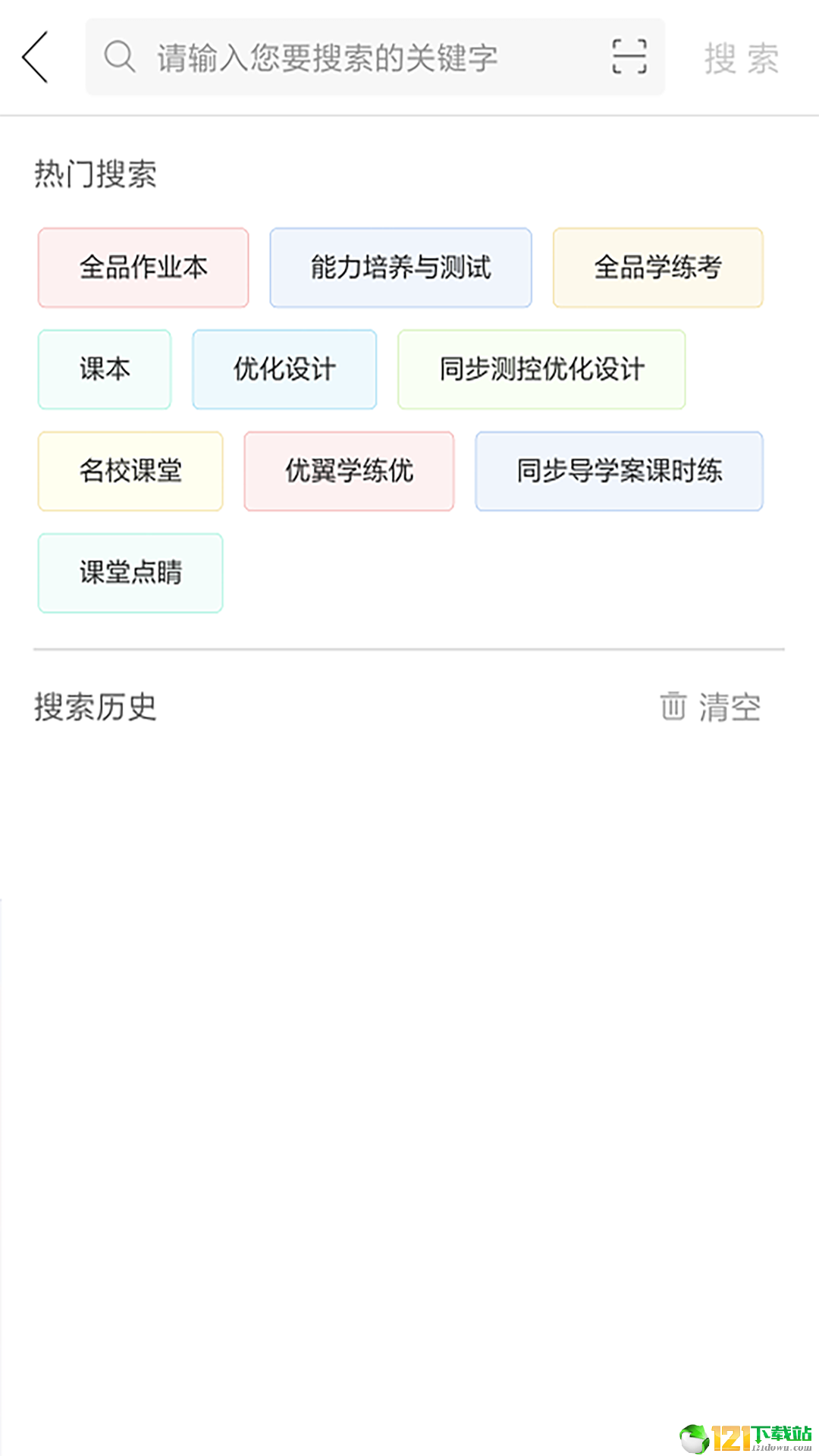Tap the 优化设计 chip
This screenshot has height=1456, width=819.
(284, 369)
